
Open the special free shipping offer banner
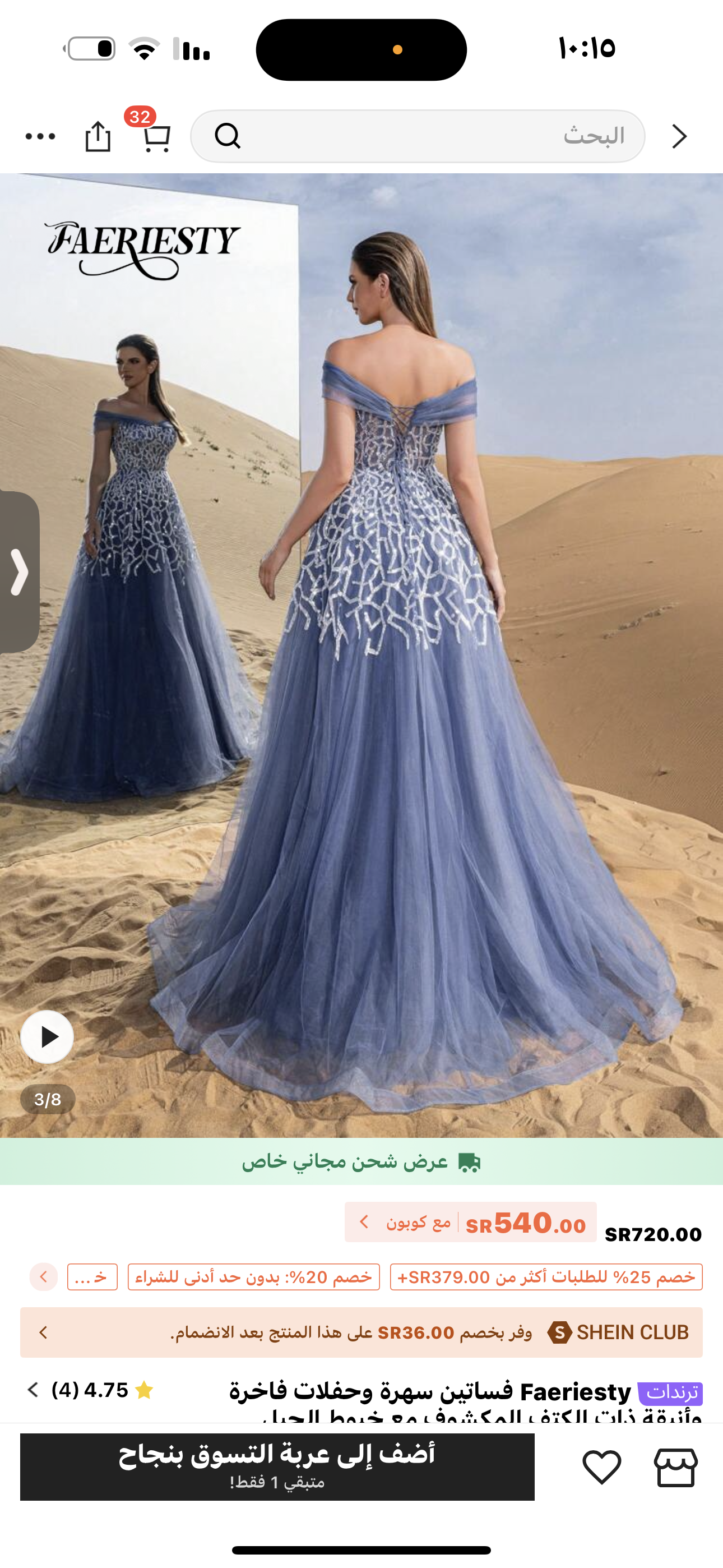(361, 1162)
